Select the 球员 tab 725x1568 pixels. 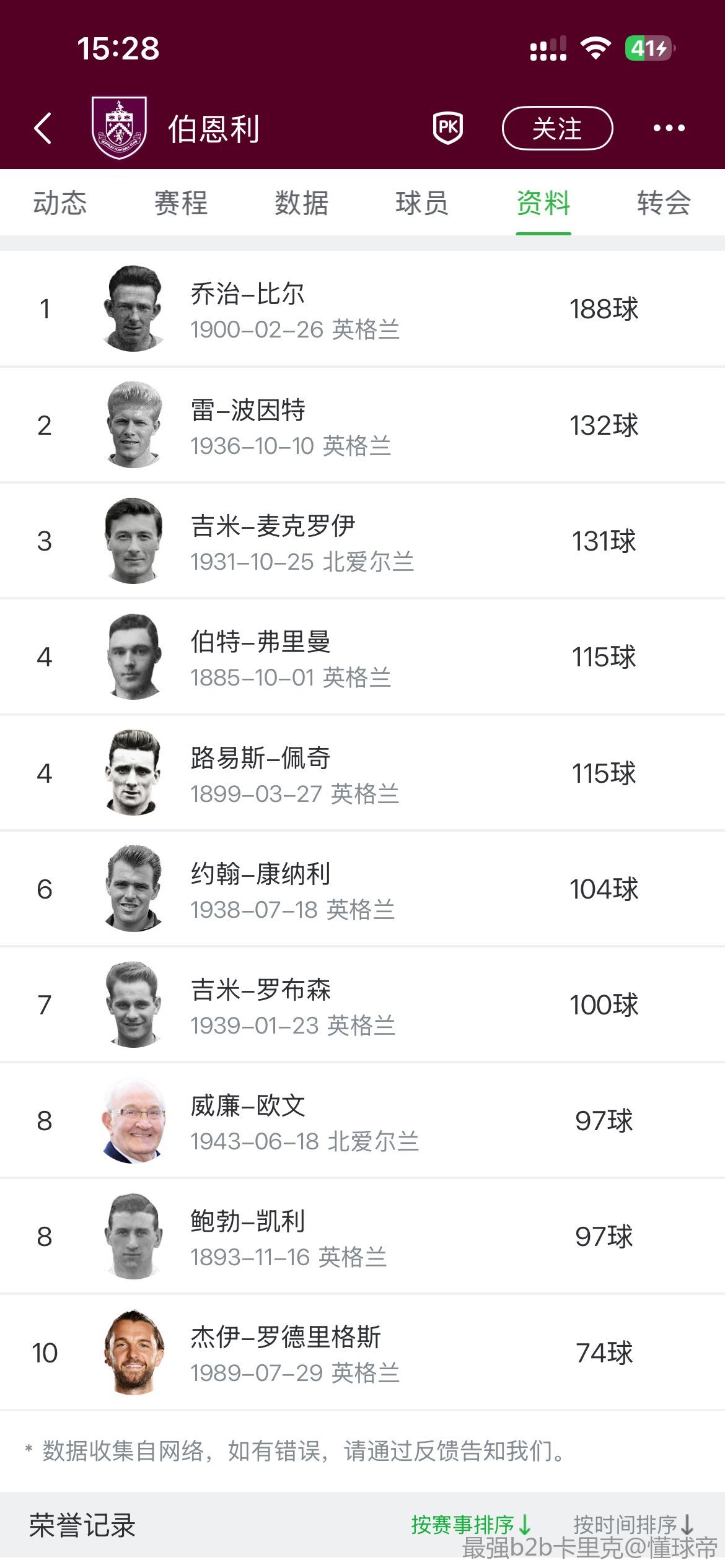pyautogui.click(x=422, y=203)
